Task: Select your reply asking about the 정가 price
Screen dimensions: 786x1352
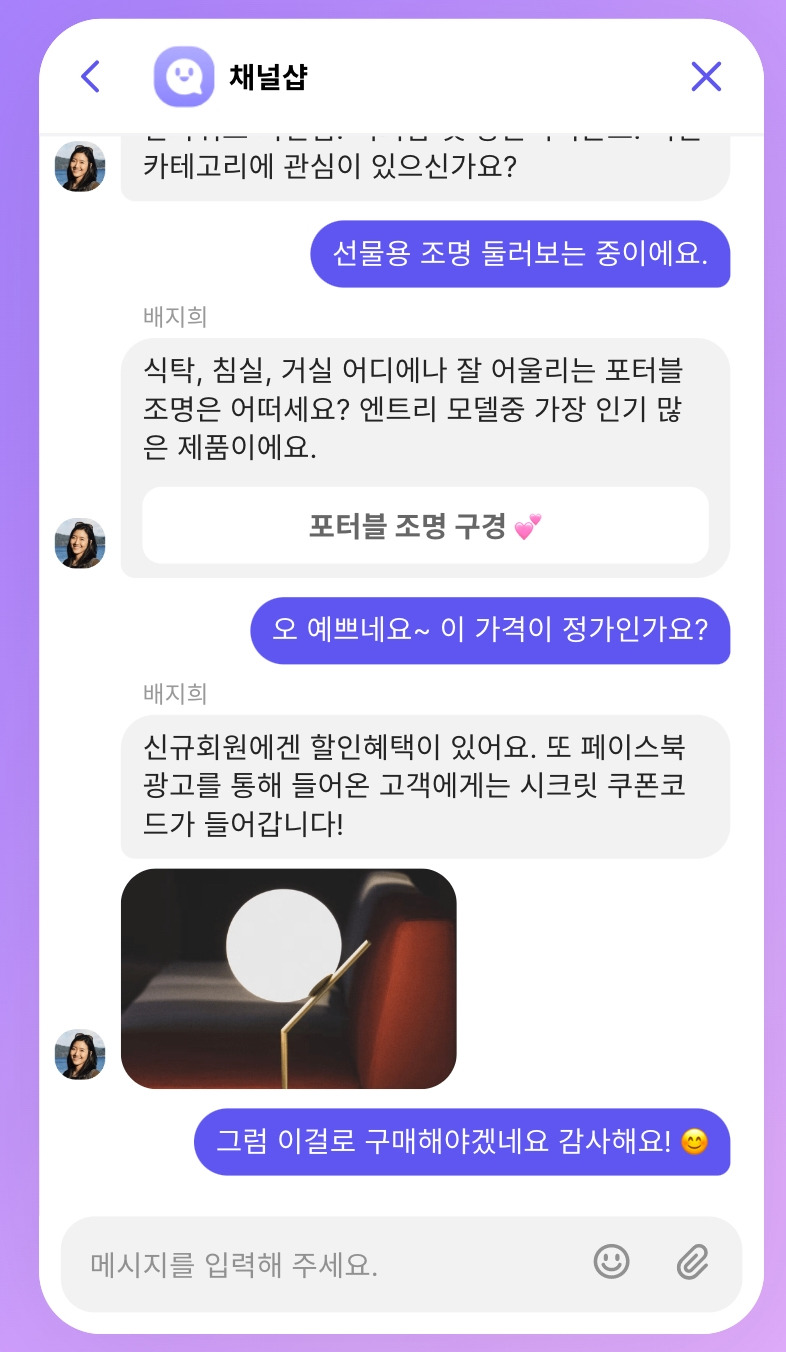Action: 490,631
